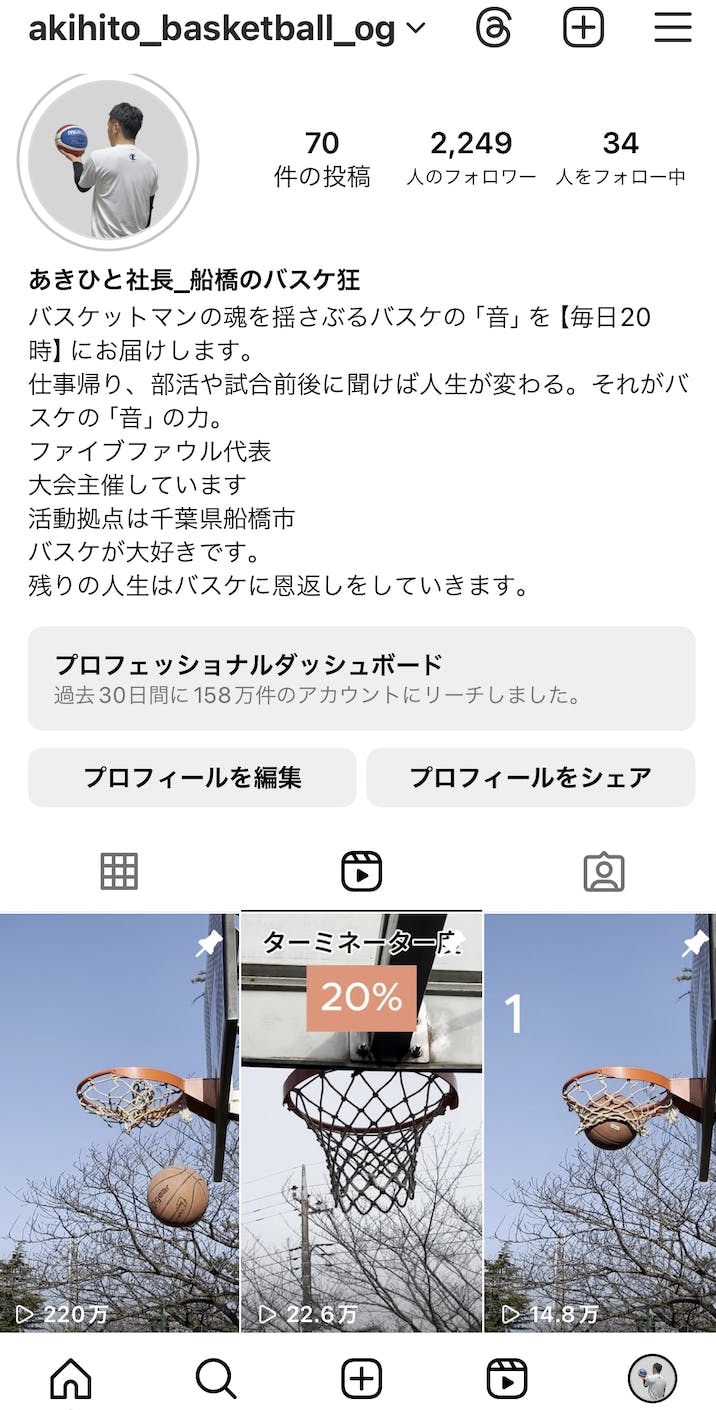Screen dimensions: 716x1410
Task: Switch to the tagged photos tab
Action: 603,872
